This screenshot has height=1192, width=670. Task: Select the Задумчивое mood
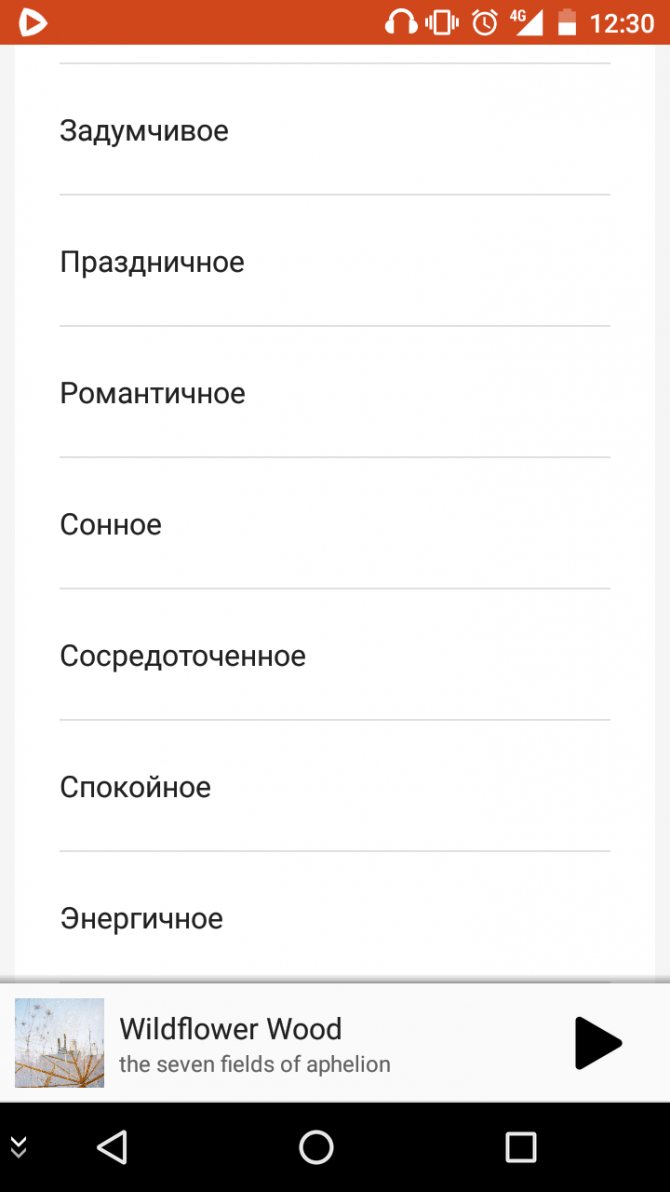point(335,130)
